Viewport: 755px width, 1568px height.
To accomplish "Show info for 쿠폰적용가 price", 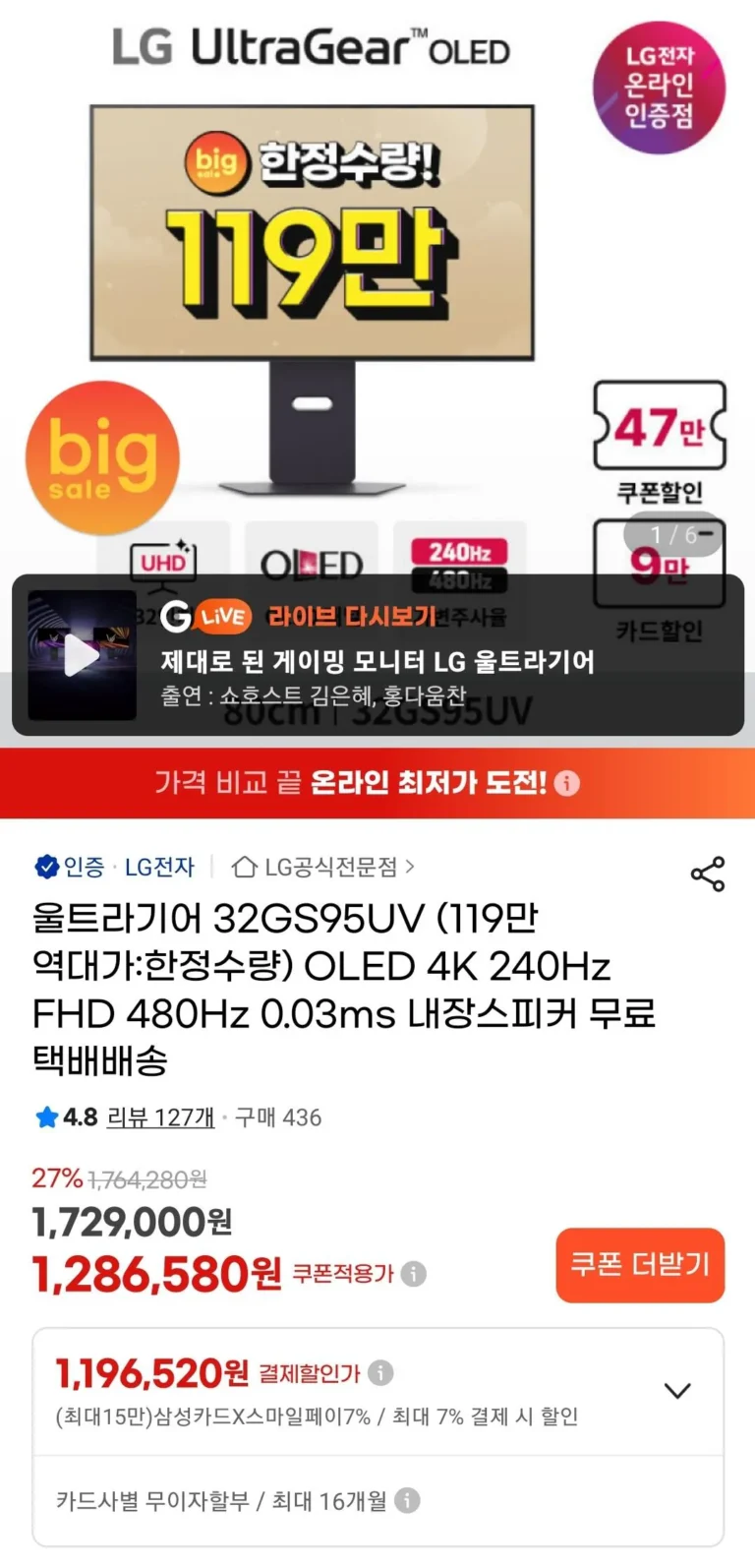I will (x=415, y=1274).
